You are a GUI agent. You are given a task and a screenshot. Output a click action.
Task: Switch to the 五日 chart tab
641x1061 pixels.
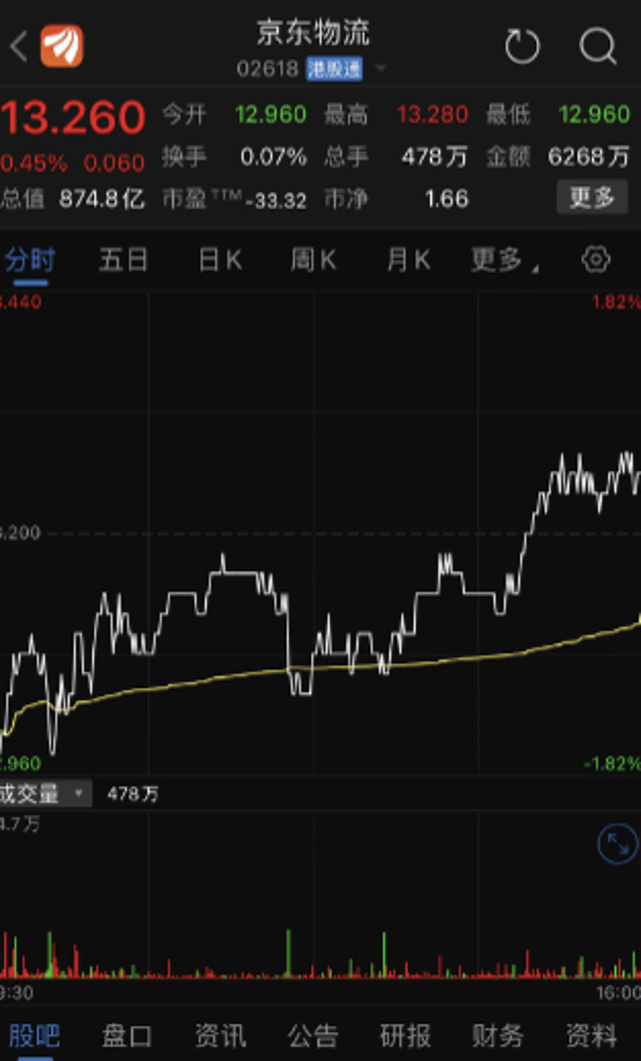[123, 261]
